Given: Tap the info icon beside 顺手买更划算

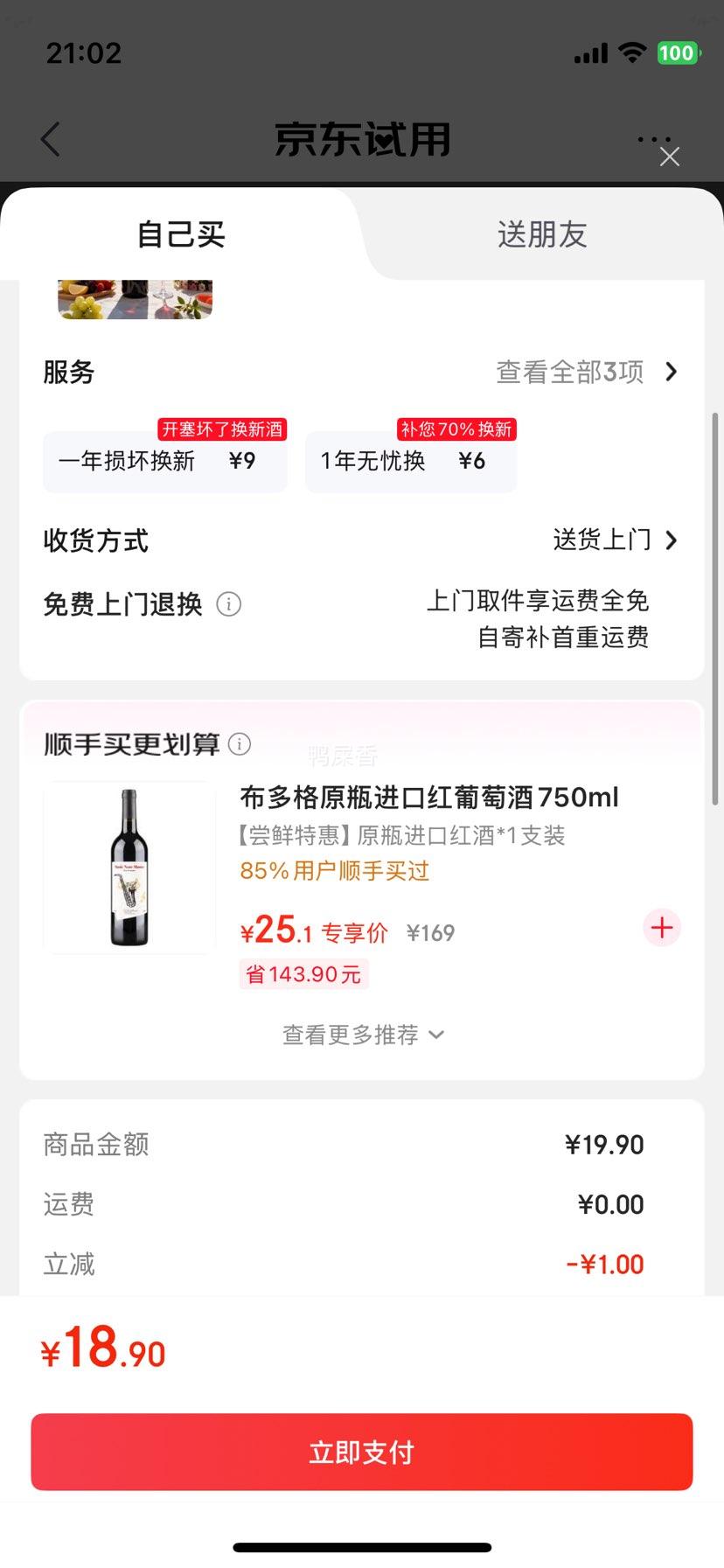Looking at the screenshot, I should pos(240,744).
